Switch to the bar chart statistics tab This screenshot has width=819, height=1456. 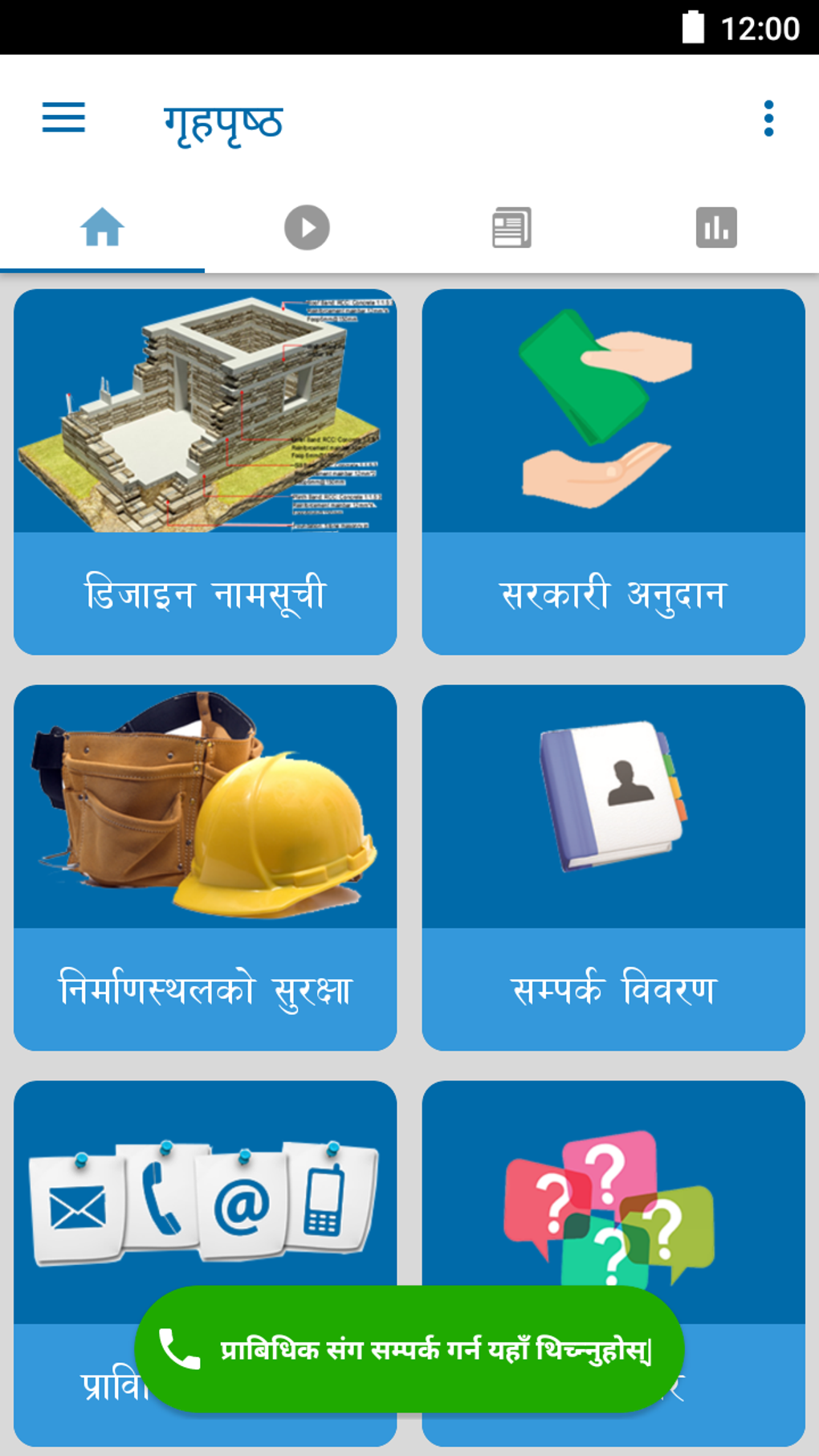[716, 227]
